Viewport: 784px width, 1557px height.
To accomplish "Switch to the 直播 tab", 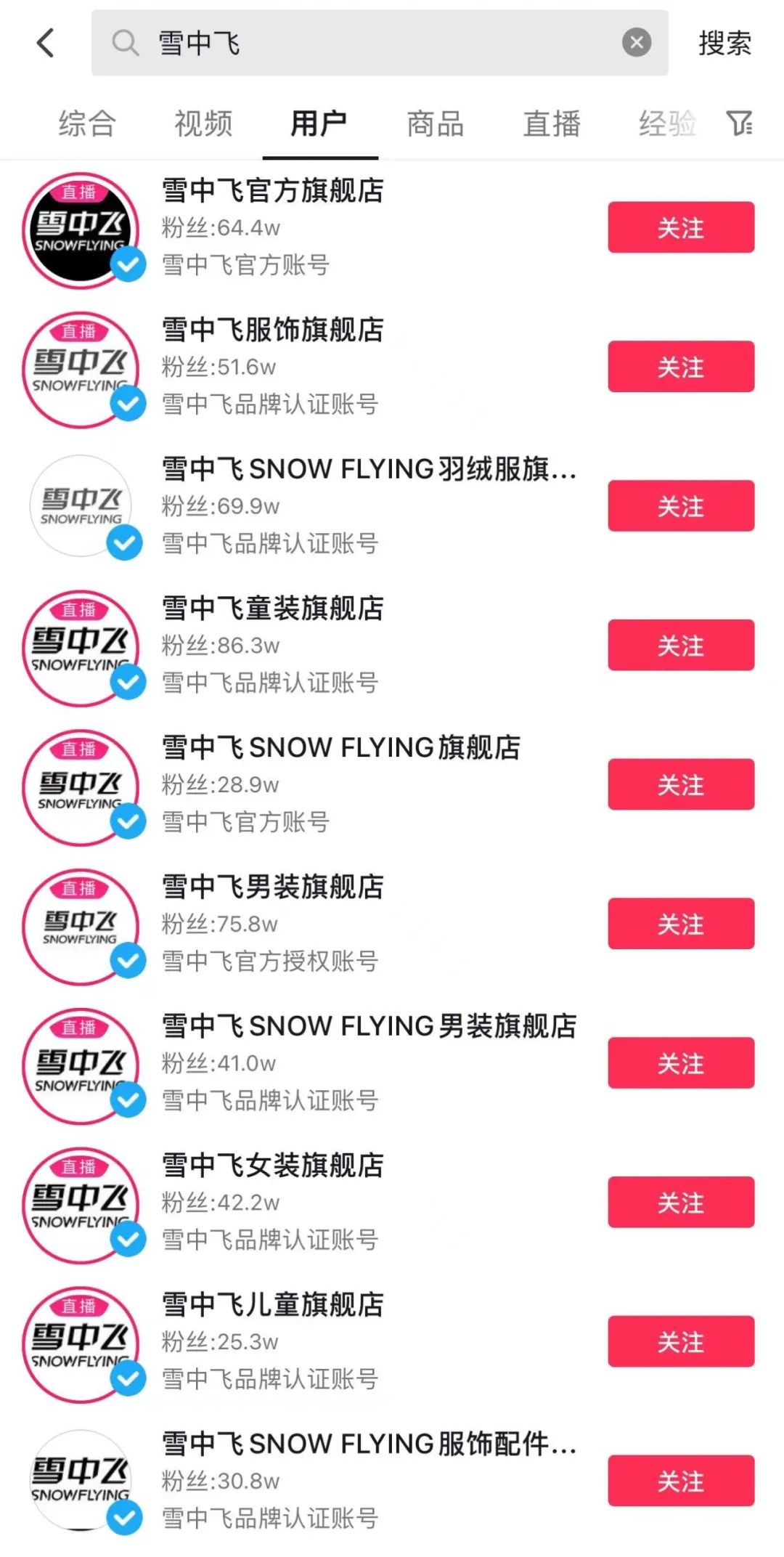I will click(552, 123).
